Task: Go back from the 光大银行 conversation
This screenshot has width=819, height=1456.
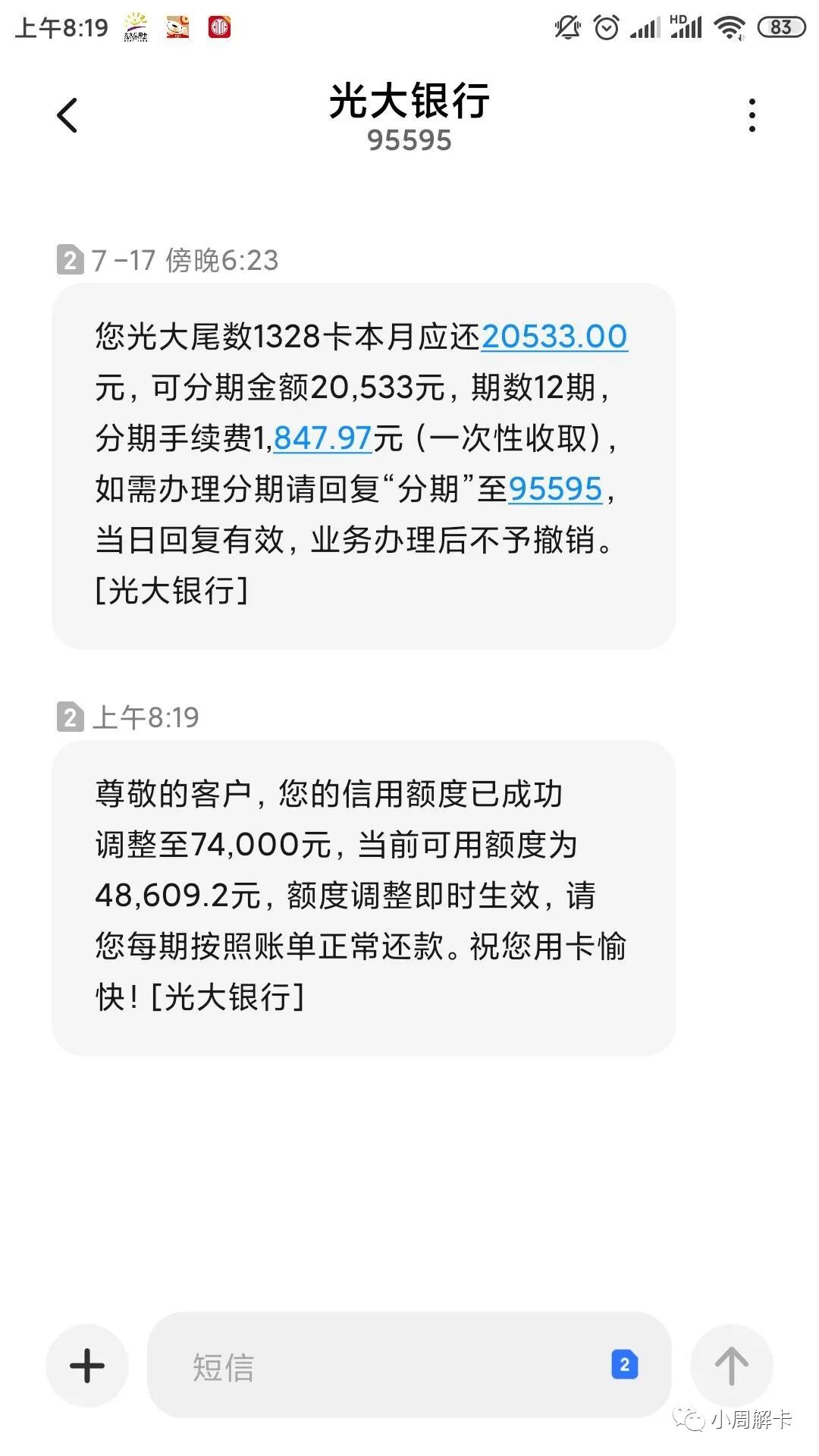Action: [67, 116]
